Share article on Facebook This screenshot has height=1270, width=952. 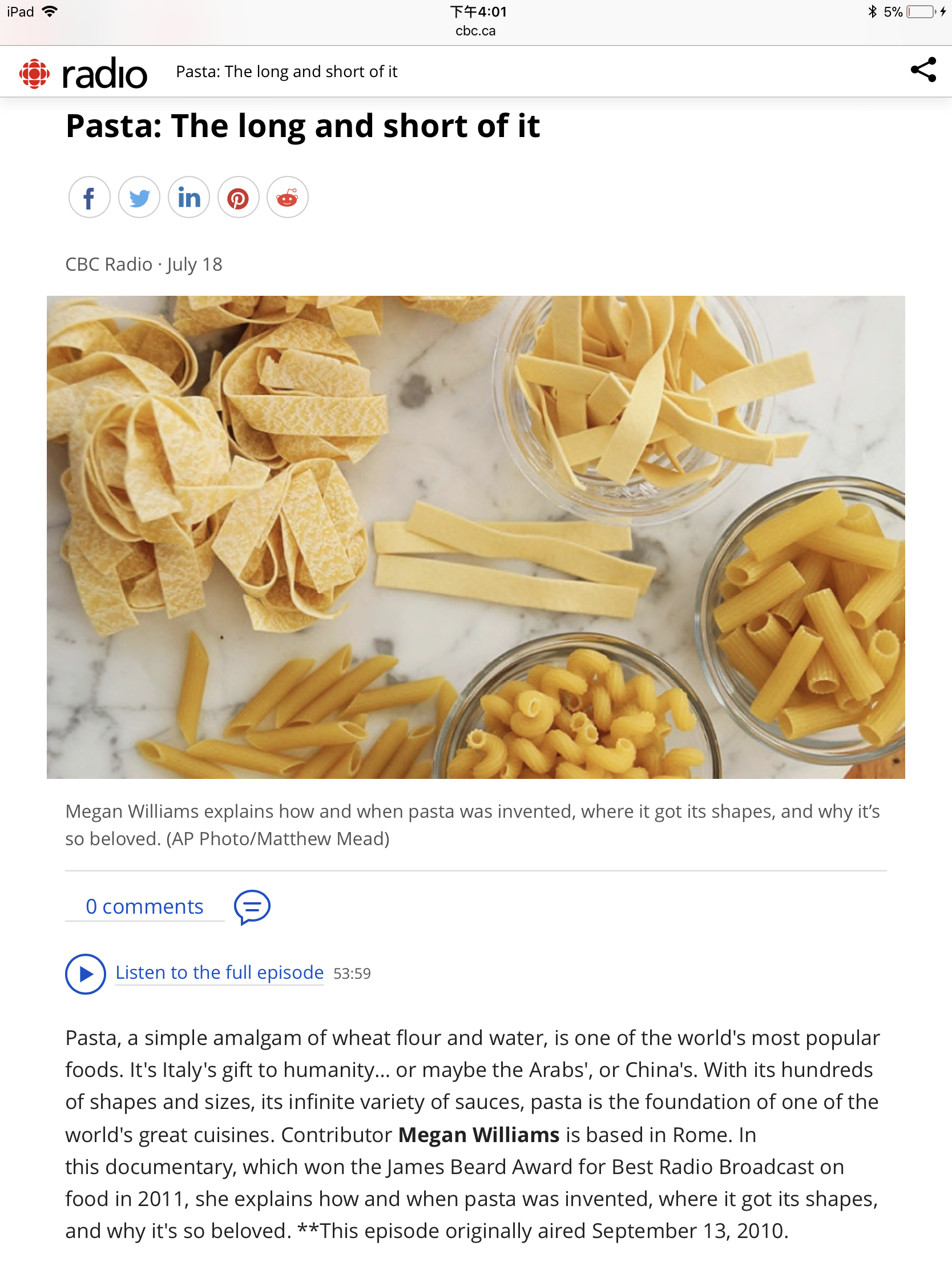tap(90, 198)
